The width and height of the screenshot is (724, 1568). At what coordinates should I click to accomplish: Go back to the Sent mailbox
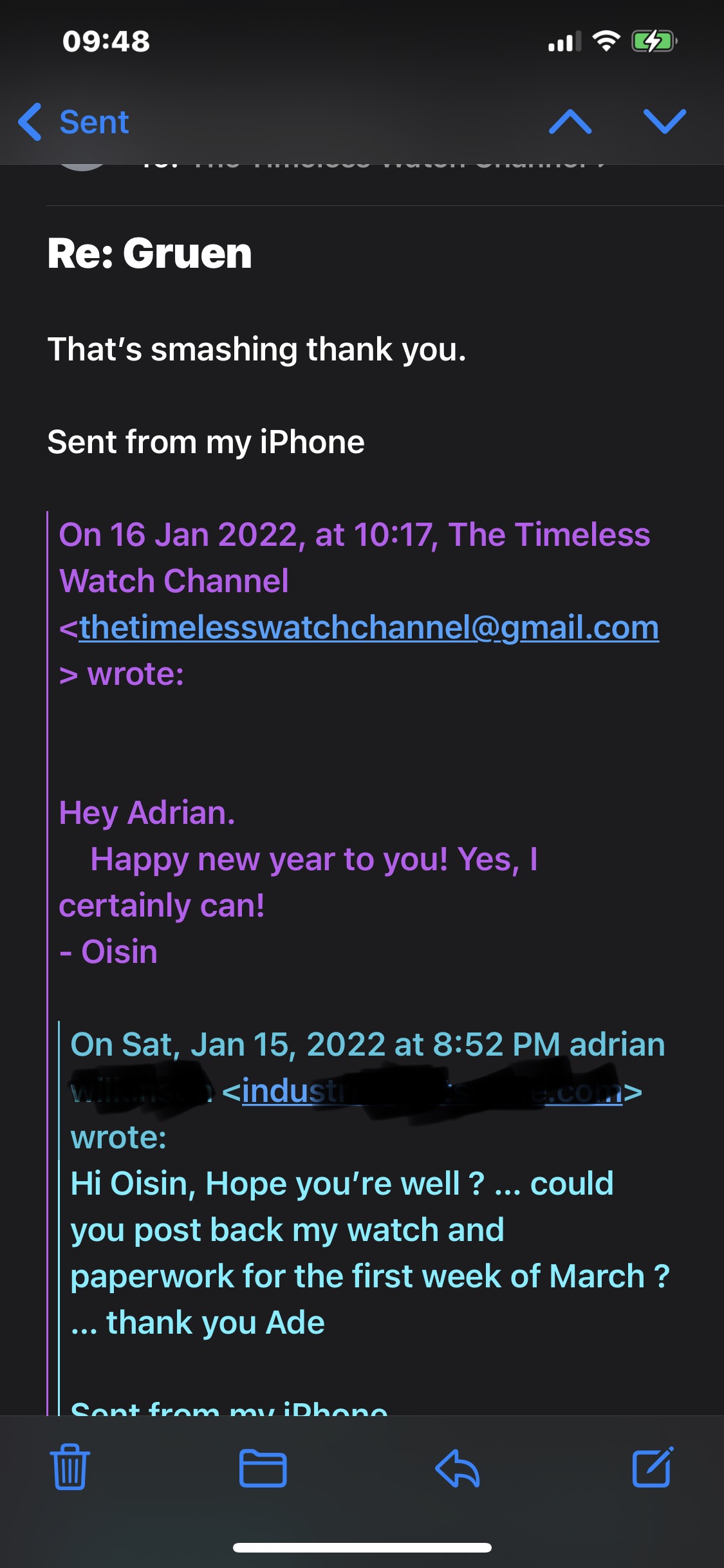[74, 122]
